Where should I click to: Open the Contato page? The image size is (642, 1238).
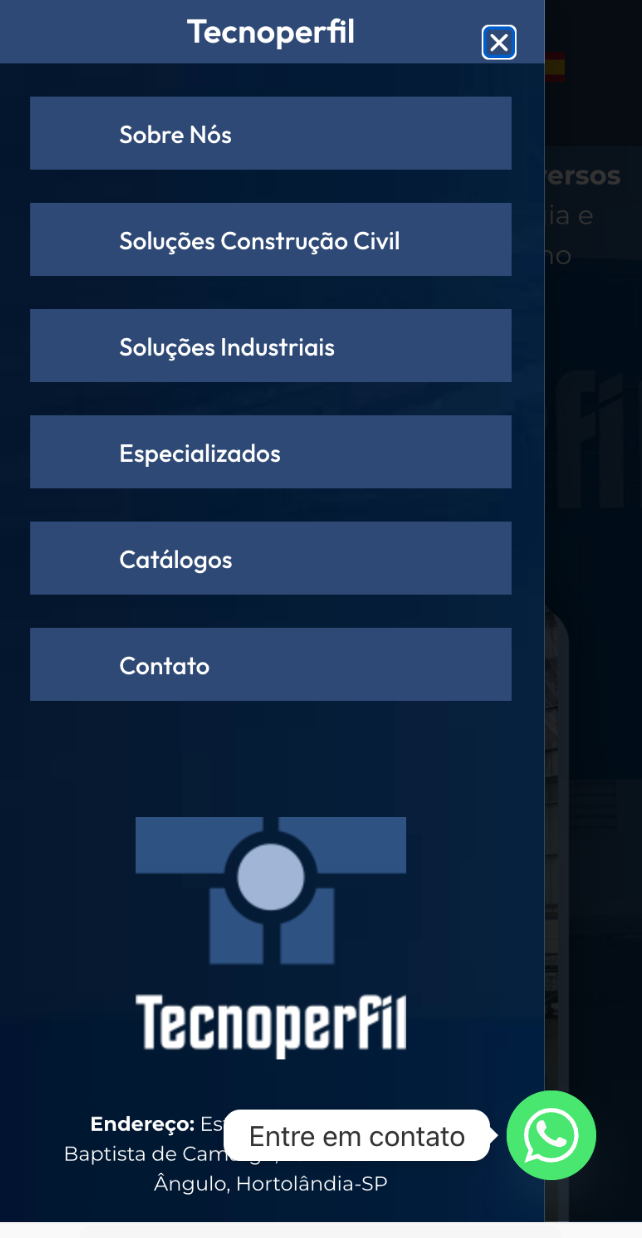pyautogui.click(x=270, y=664)
